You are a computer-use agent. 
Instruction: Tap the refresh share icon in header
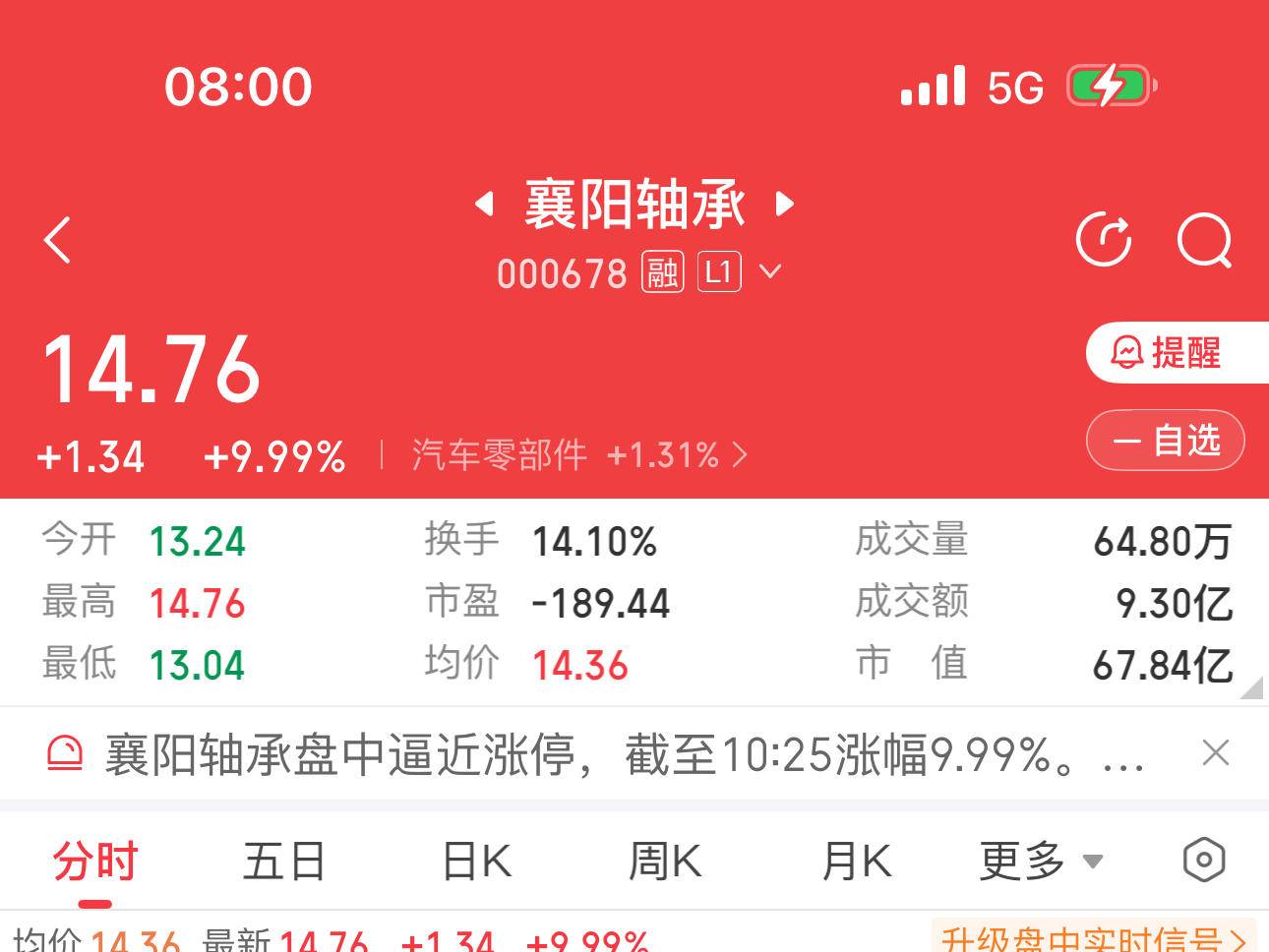1104,239
